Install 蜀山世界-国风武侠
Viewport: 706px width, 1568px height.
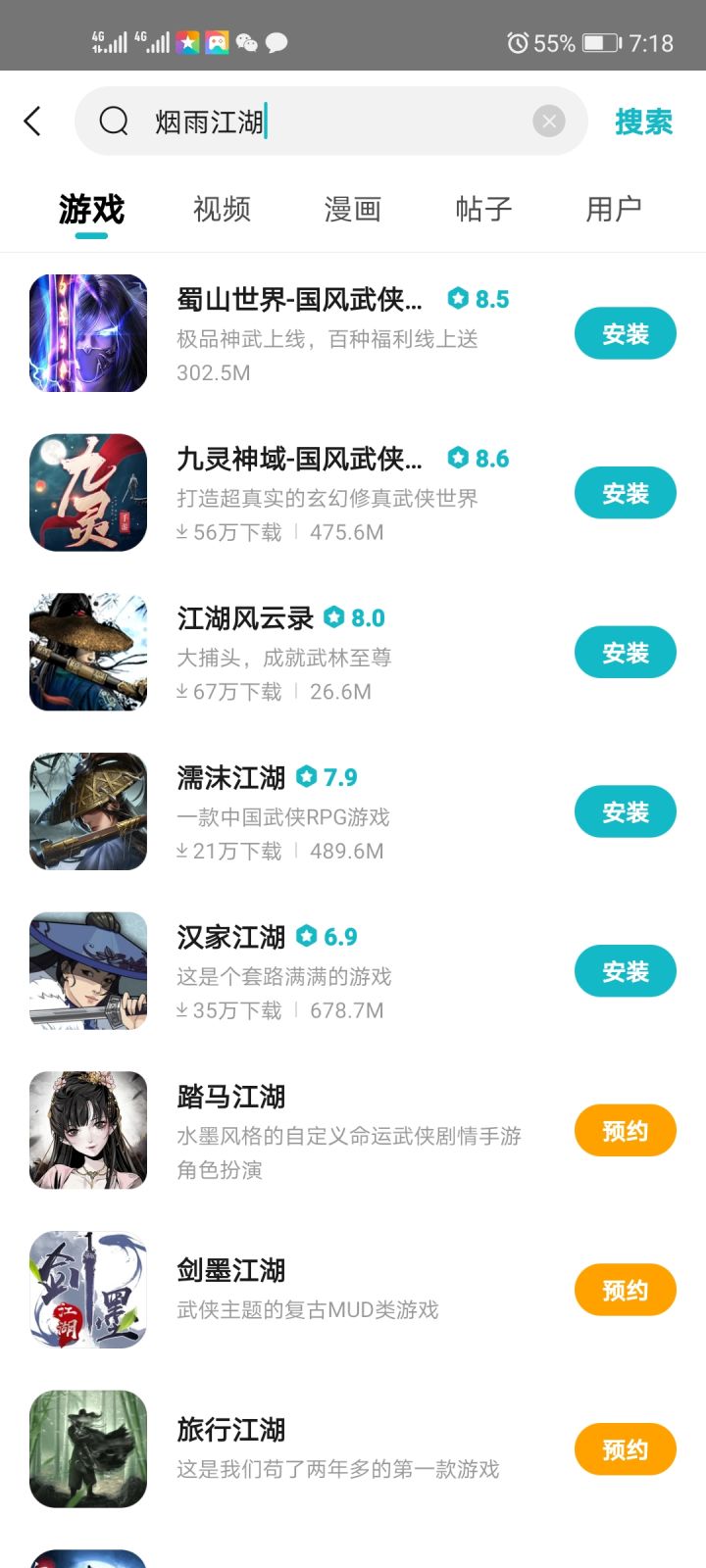[x=625, y=334]
